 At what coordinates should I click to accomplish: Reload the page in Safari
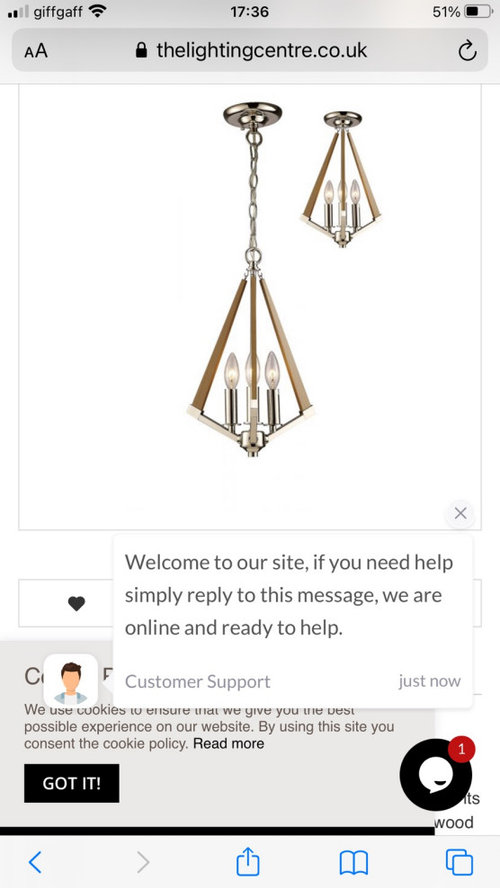[x=467, y=51]
